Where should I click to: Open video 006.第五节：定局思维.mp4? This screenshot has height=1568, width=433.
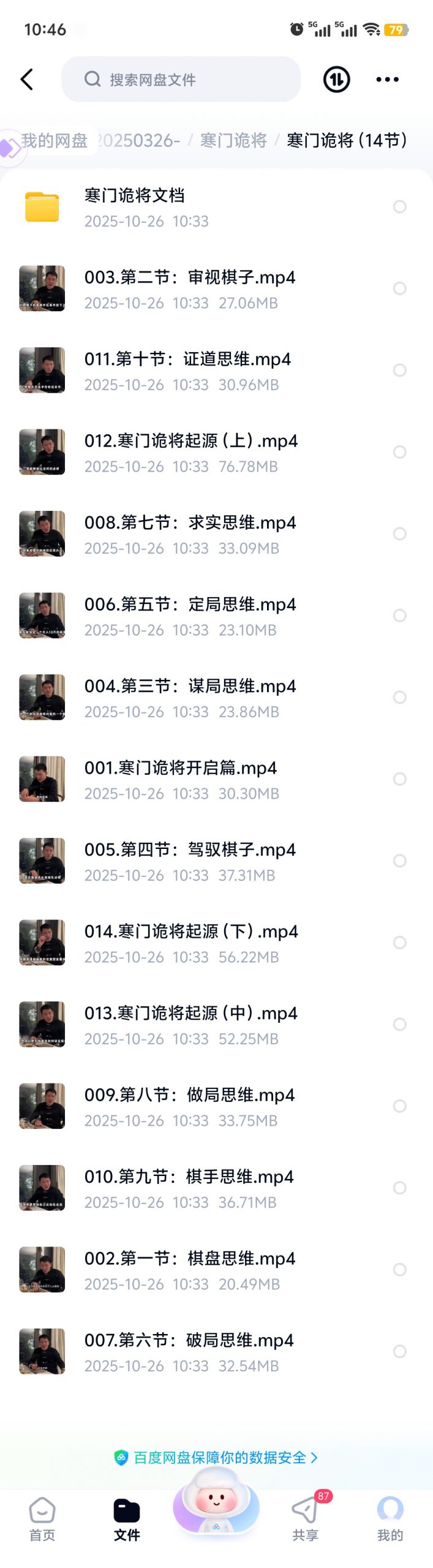point(190,616)
